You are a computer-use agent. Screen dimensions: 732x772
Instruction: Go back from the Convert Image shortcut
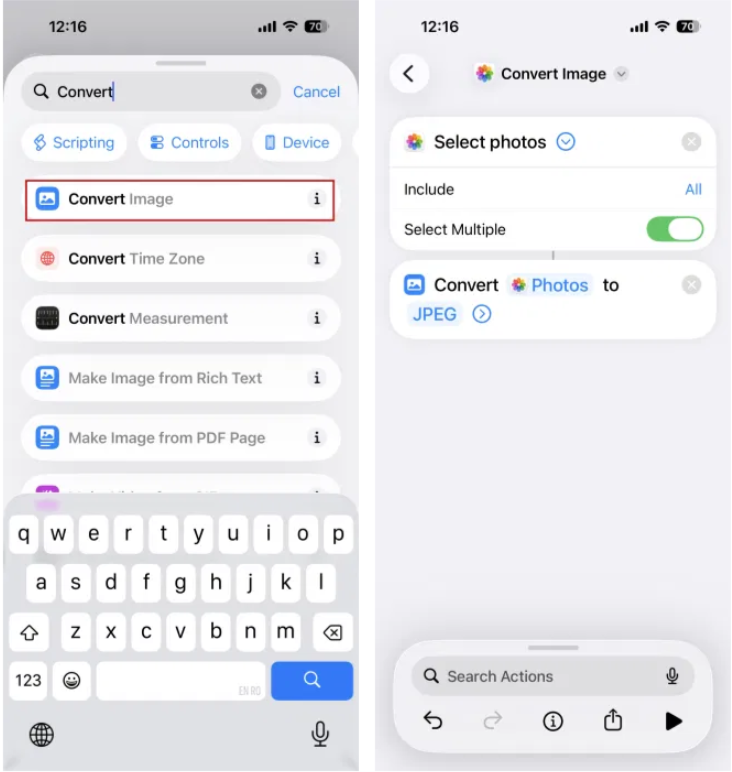pos(409,73)
